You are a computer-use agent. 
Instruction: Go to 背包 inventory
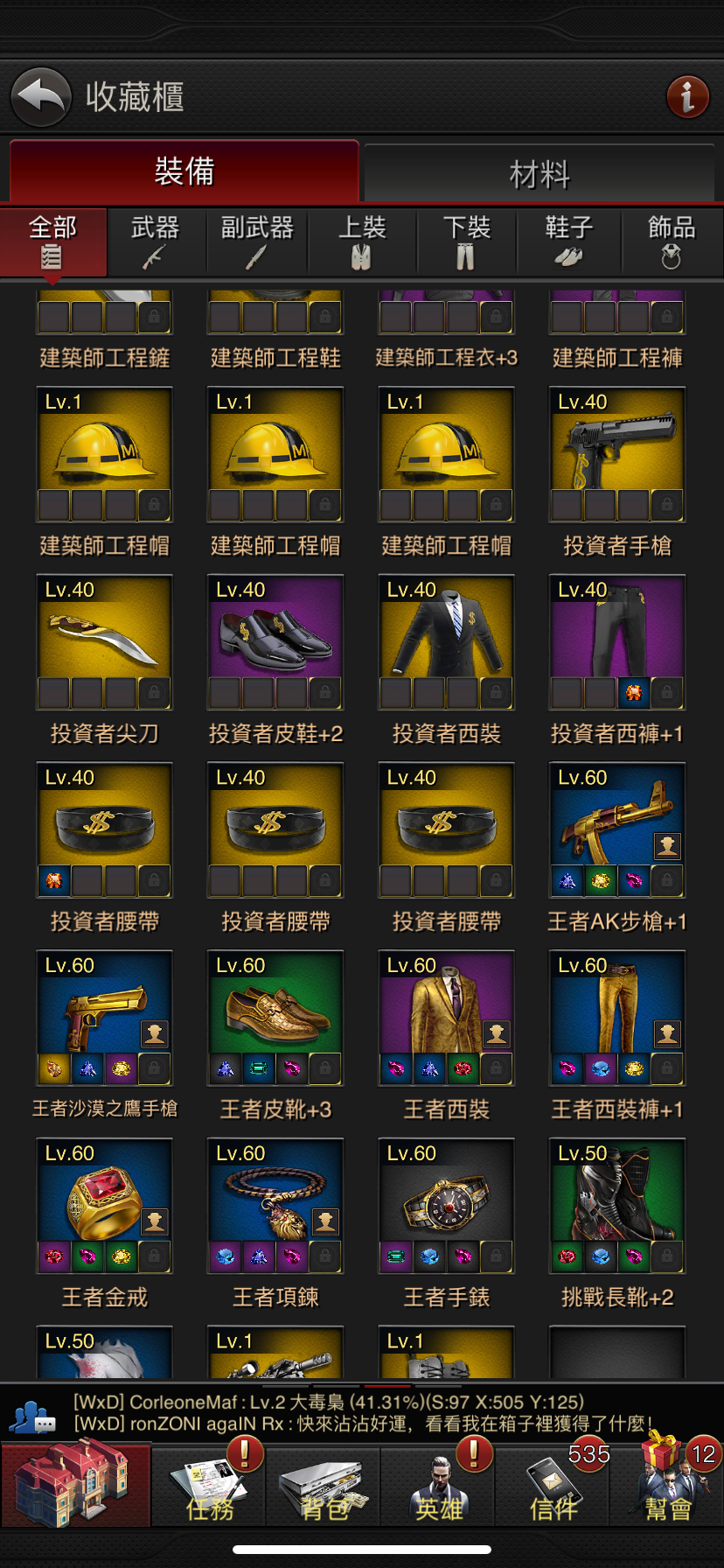324,1487
